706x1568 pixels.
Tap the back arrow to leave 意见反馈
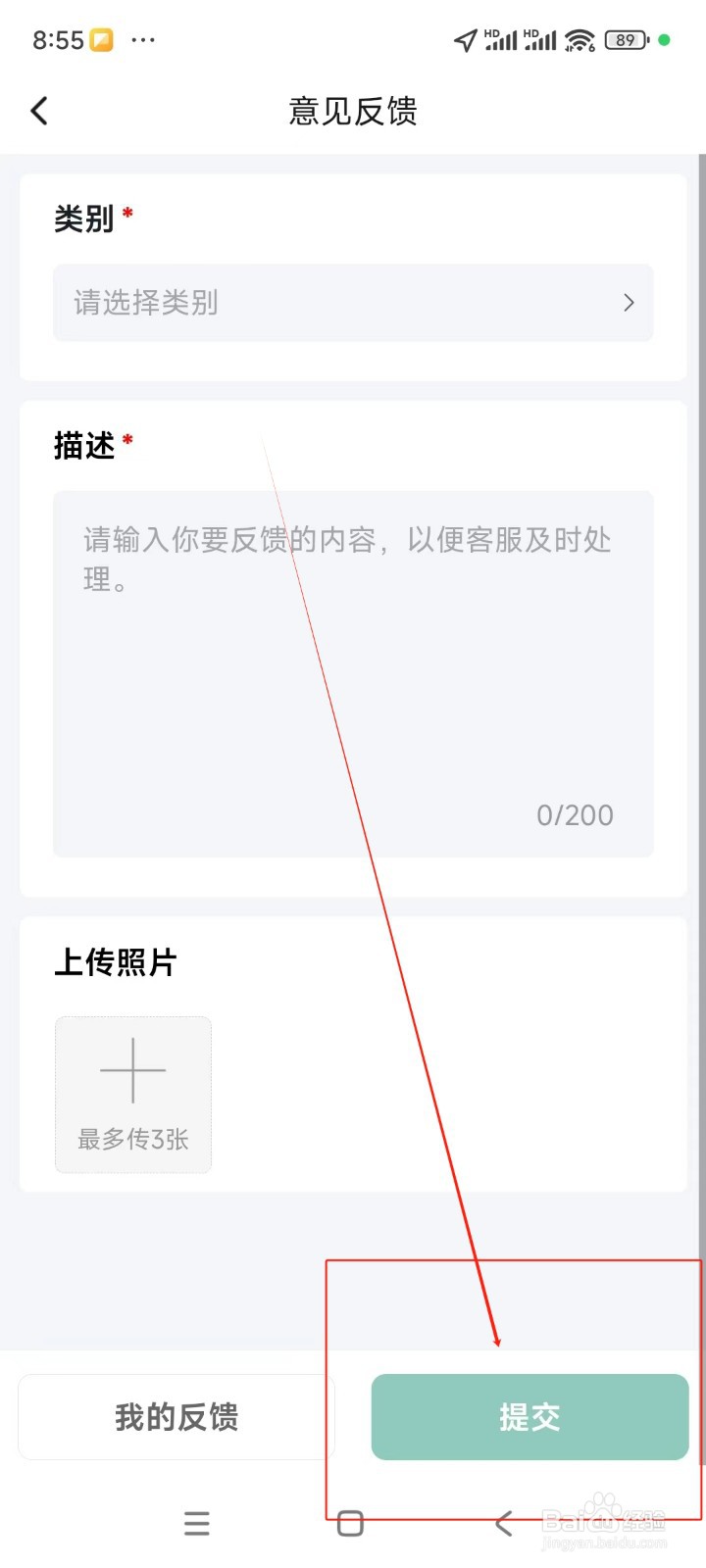tap(39, 110)
